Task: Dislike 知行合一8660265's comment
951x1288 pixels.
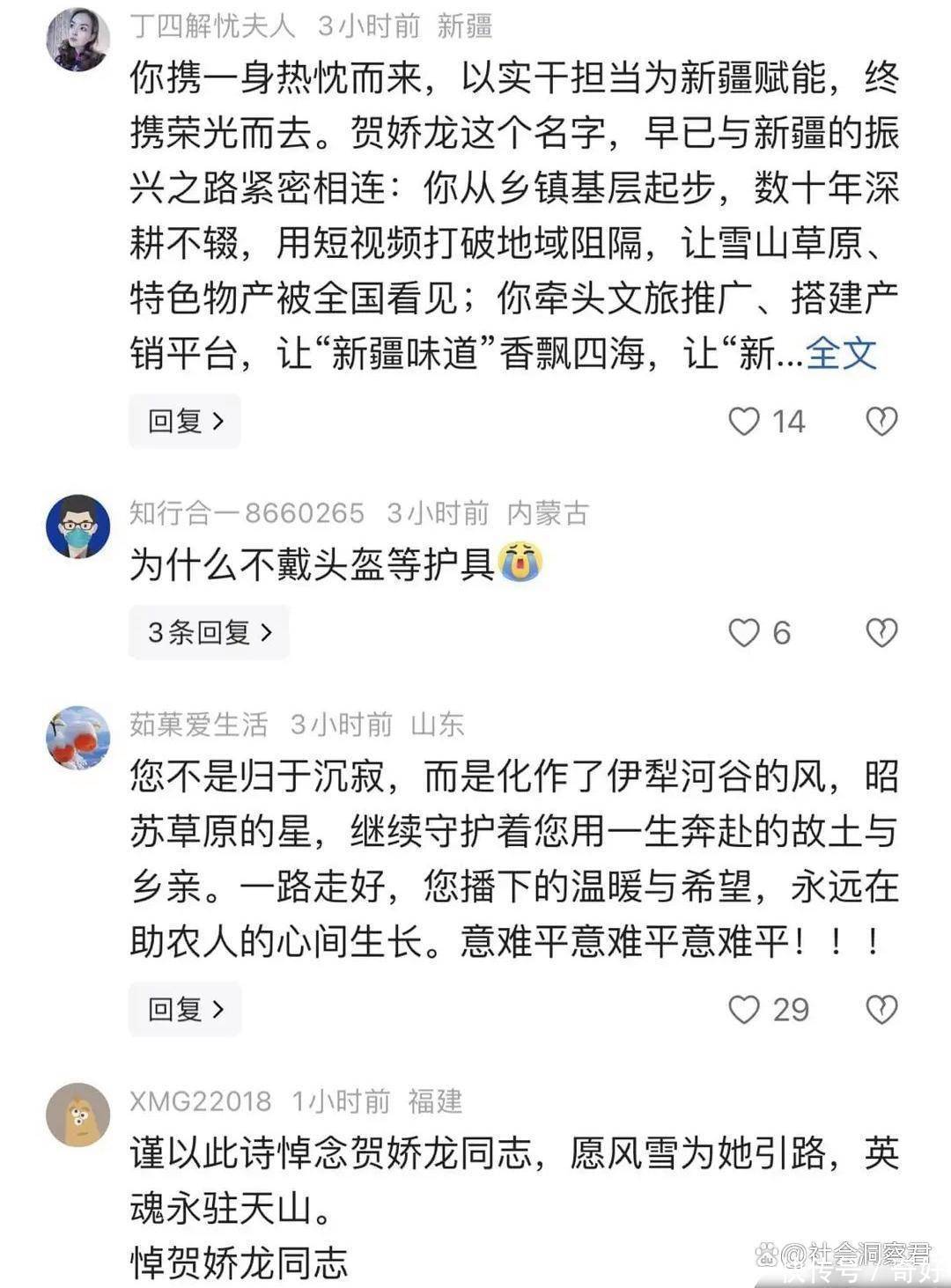Action: pyautogui.click(x=881, y=632)
